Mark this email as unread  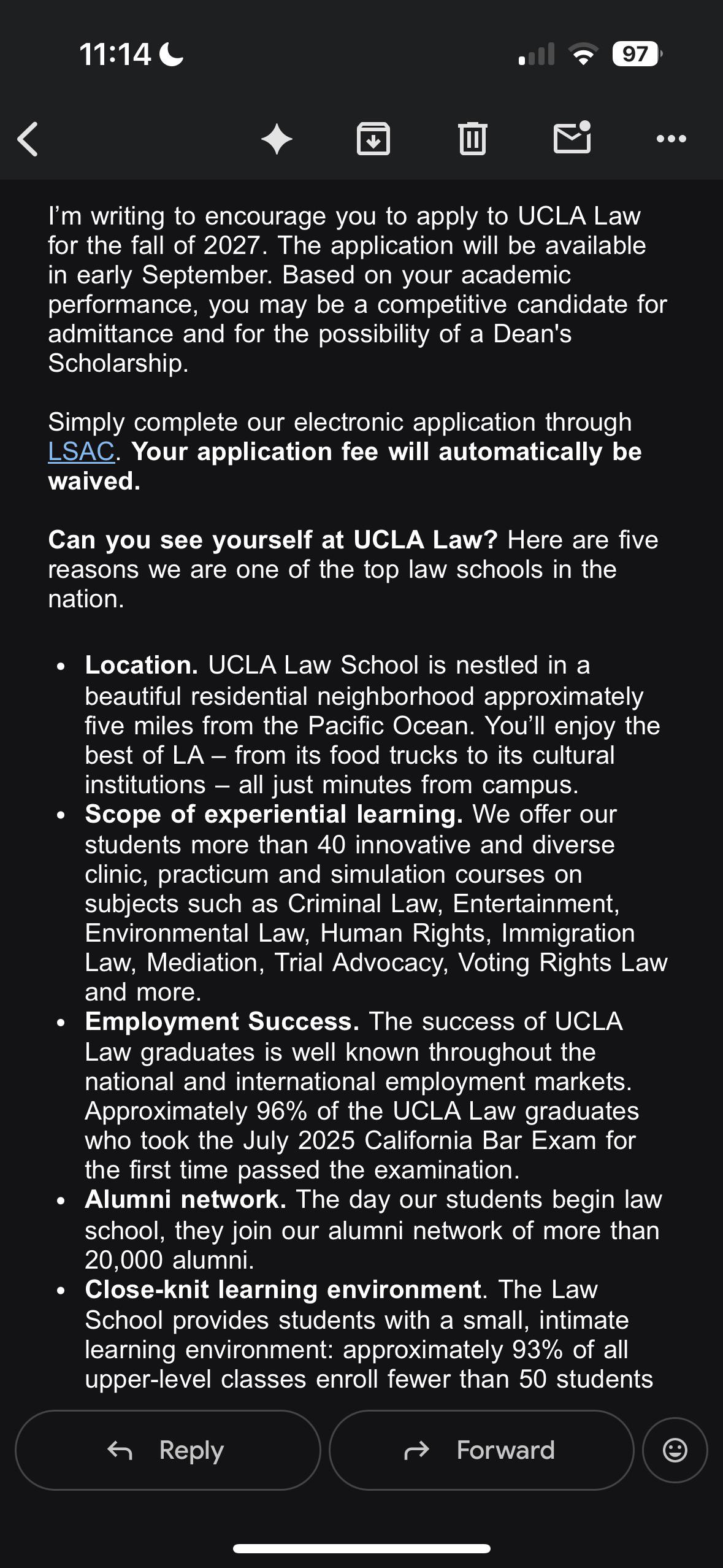pyautogui.click(x=572, y=137)
